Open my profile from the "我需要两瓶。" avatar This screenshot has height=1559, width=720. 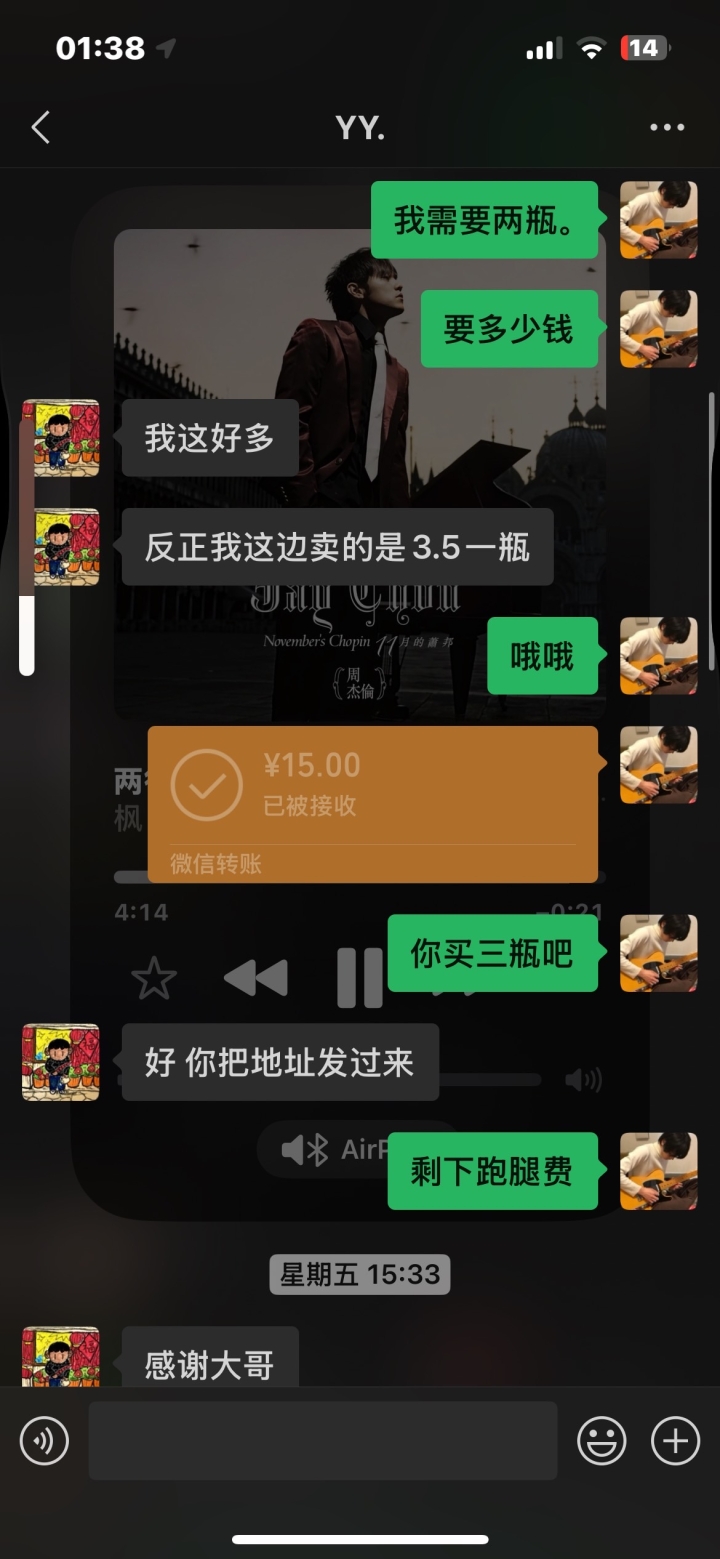[659, 220]
